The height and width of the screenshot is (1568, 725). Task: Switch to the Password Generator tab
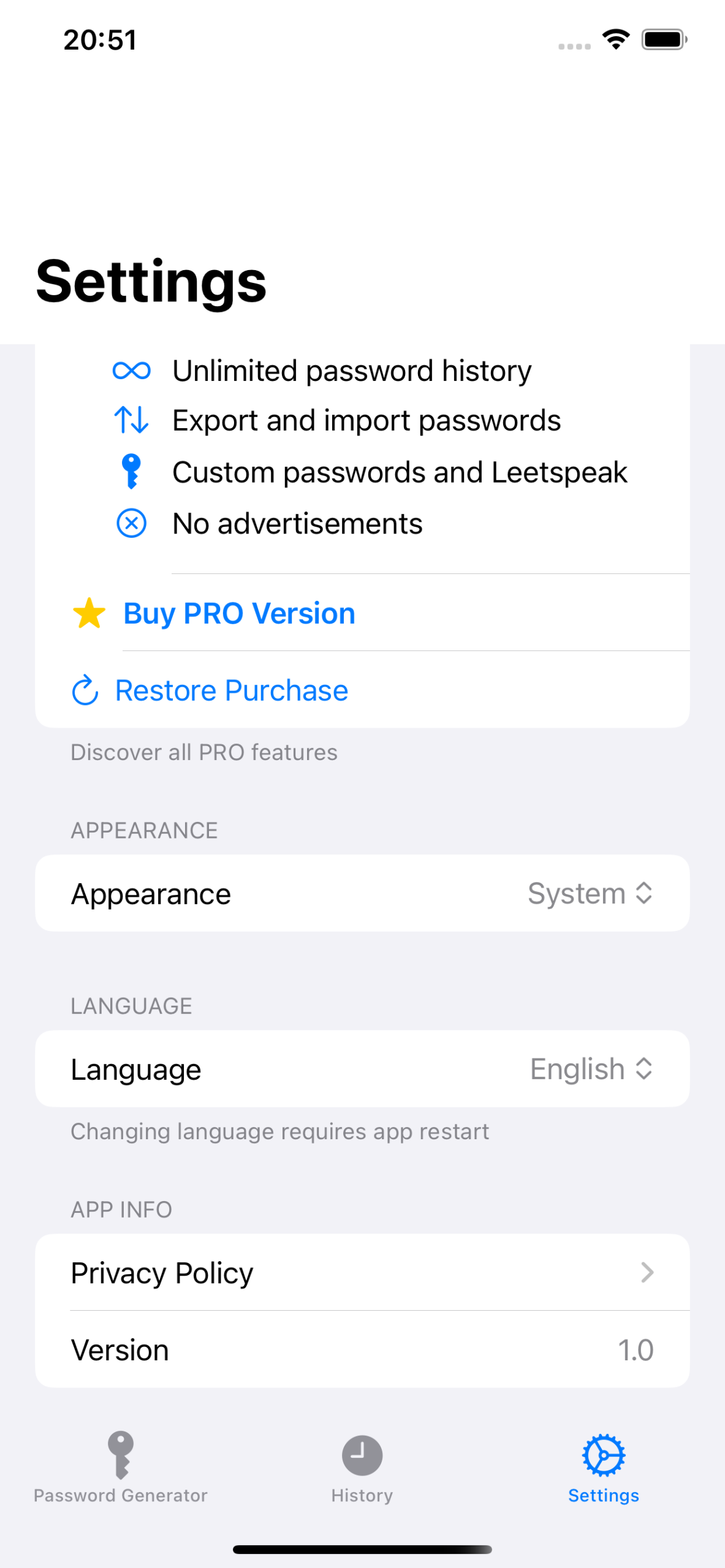(121, 1468)
